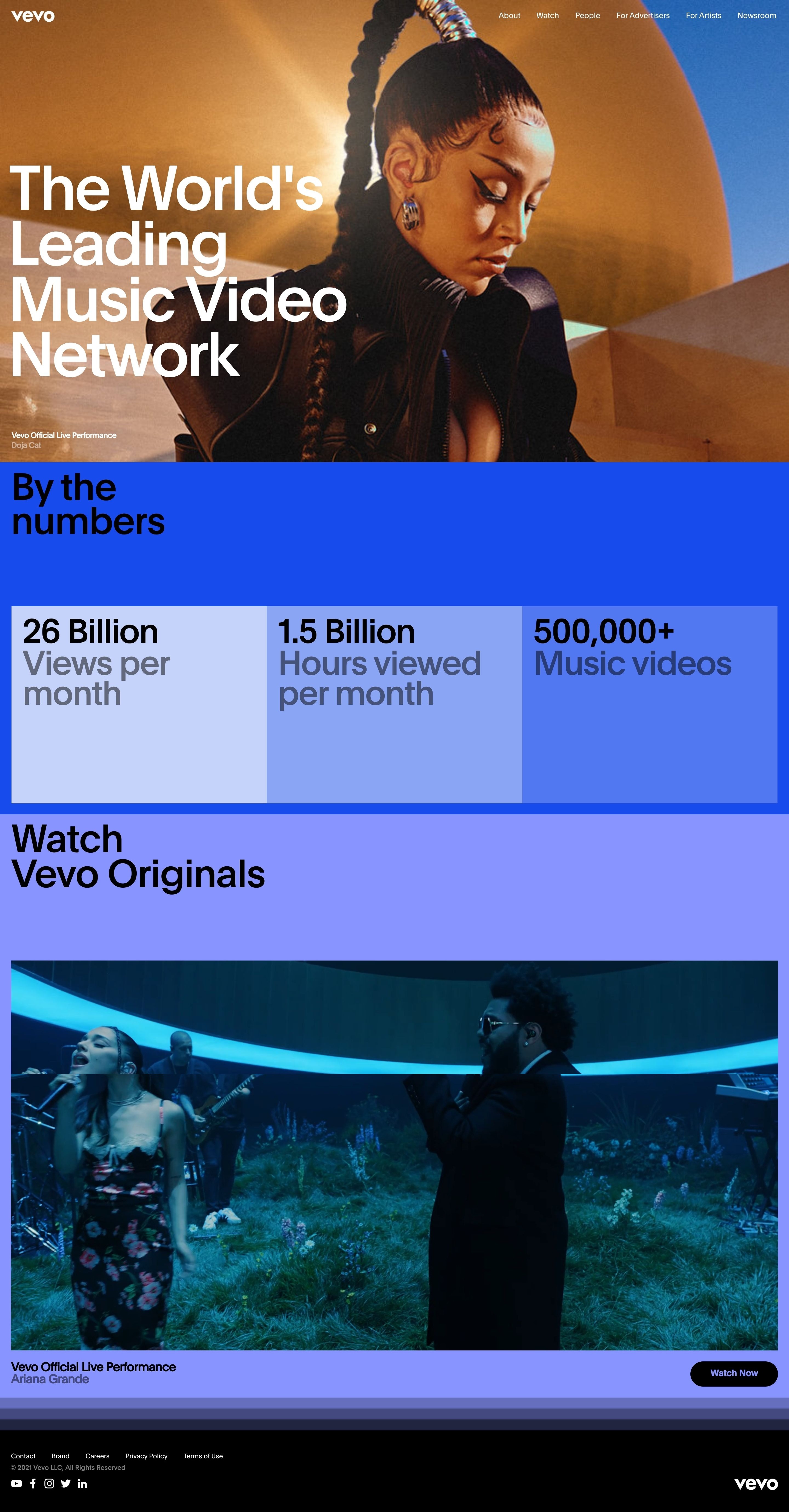
Task: Go to the Watch section in the top menu
Action: click(x=547, y=16)
